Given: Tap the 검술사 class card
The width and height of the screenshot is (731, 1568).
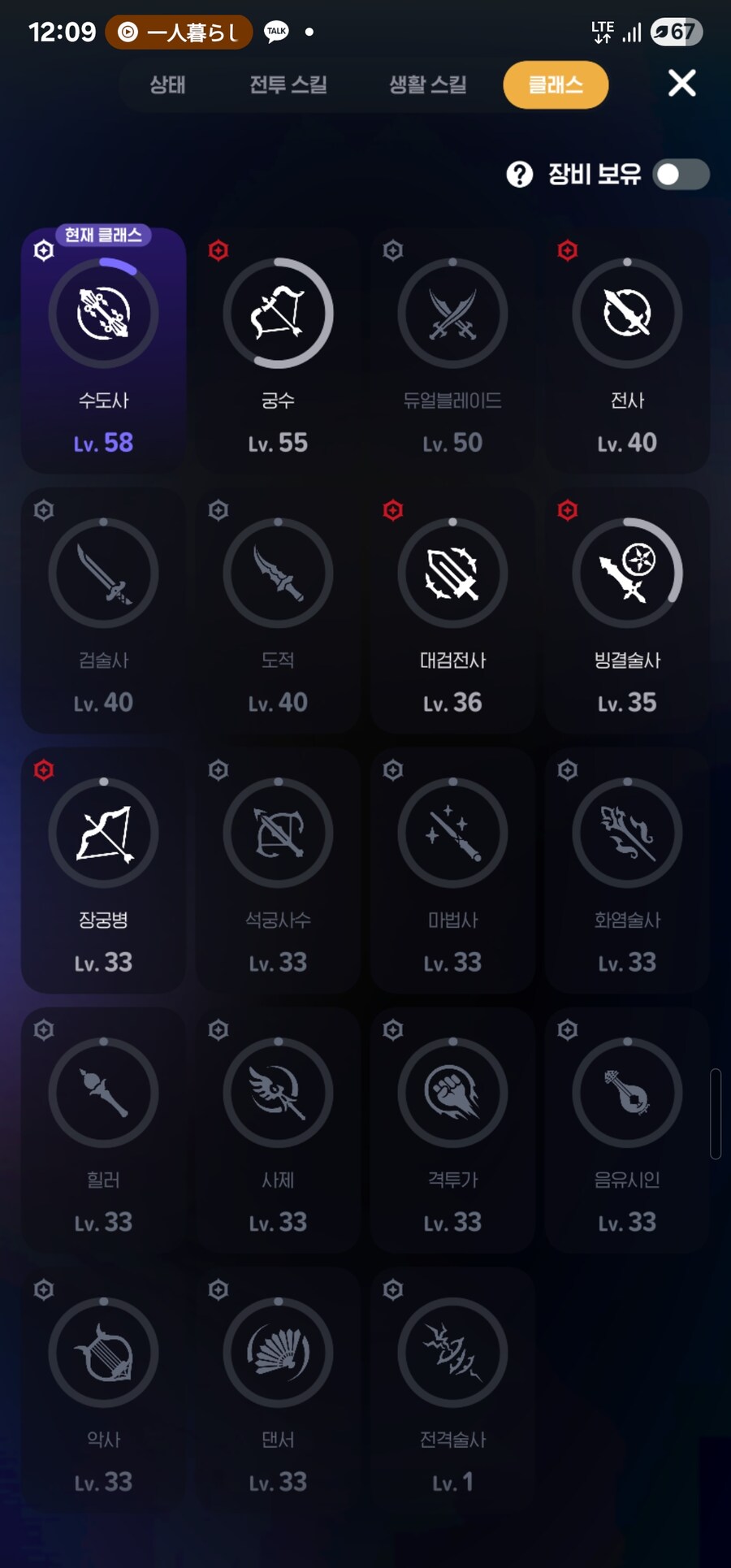Looking at the screenshot, I should coord(104,611).
